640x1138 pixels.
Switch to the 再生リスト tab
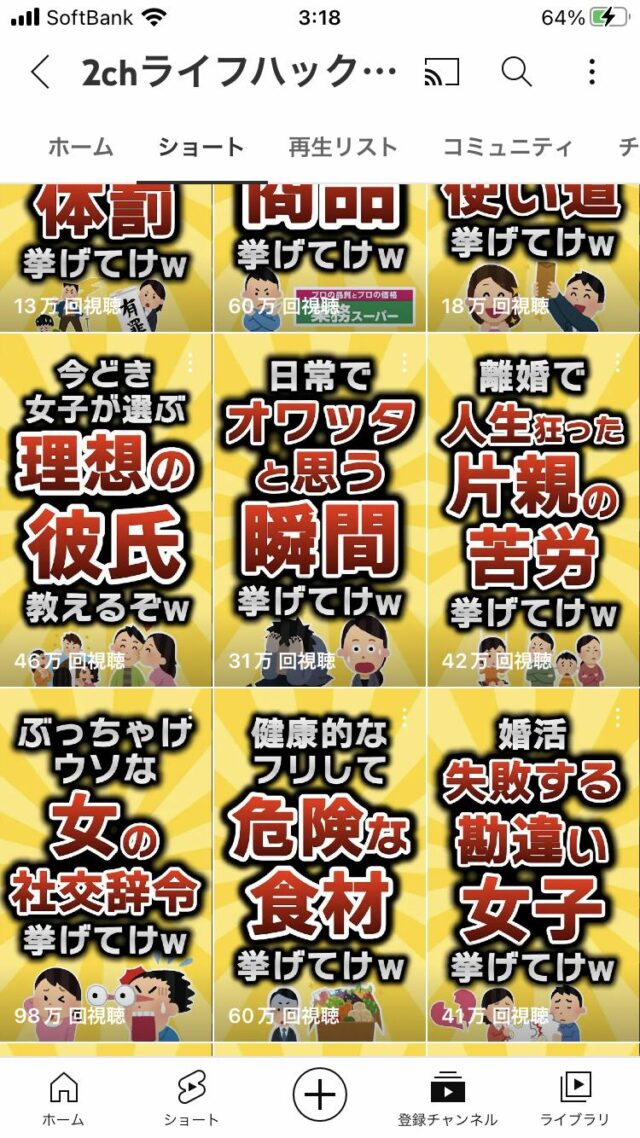(x=343, y=147)
